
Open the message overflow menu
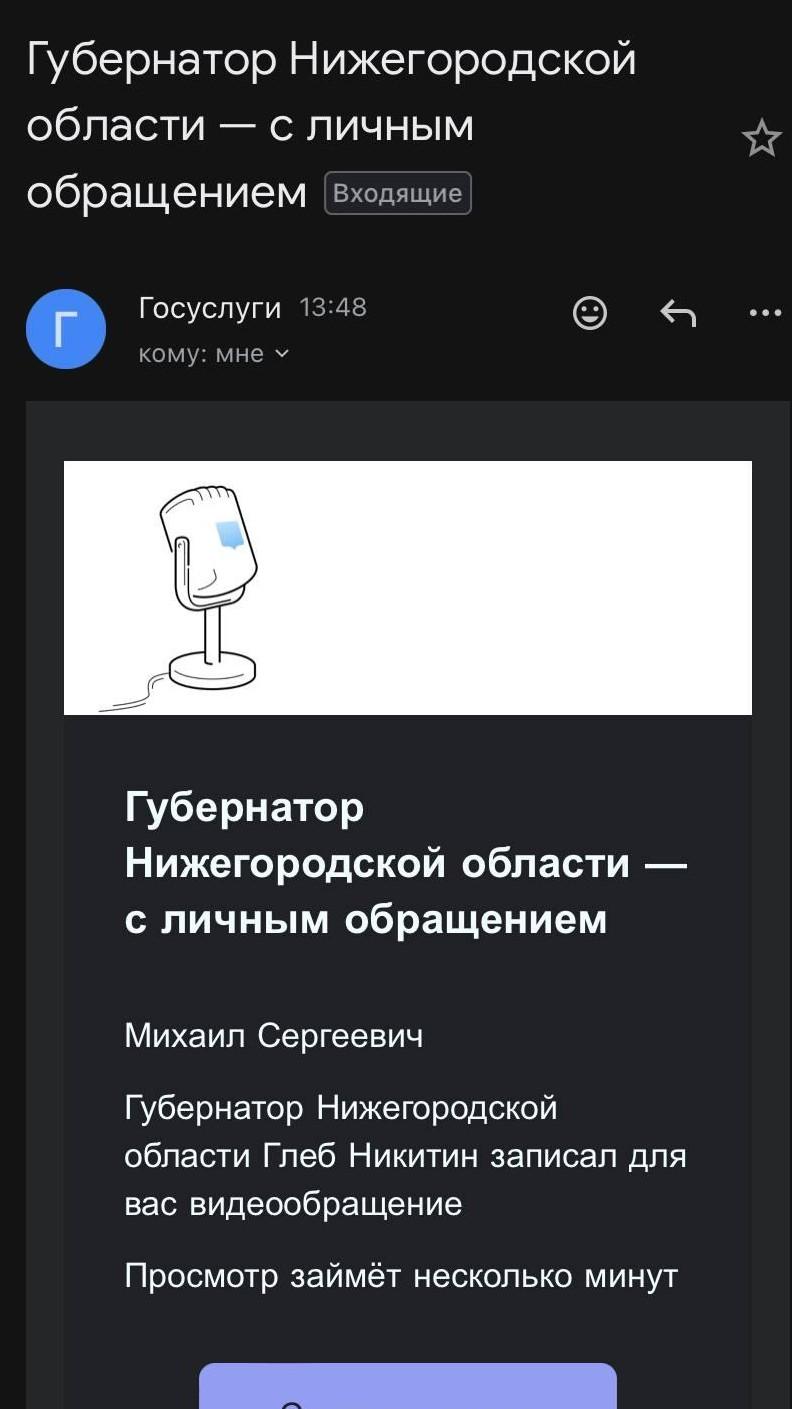[765, 314]
